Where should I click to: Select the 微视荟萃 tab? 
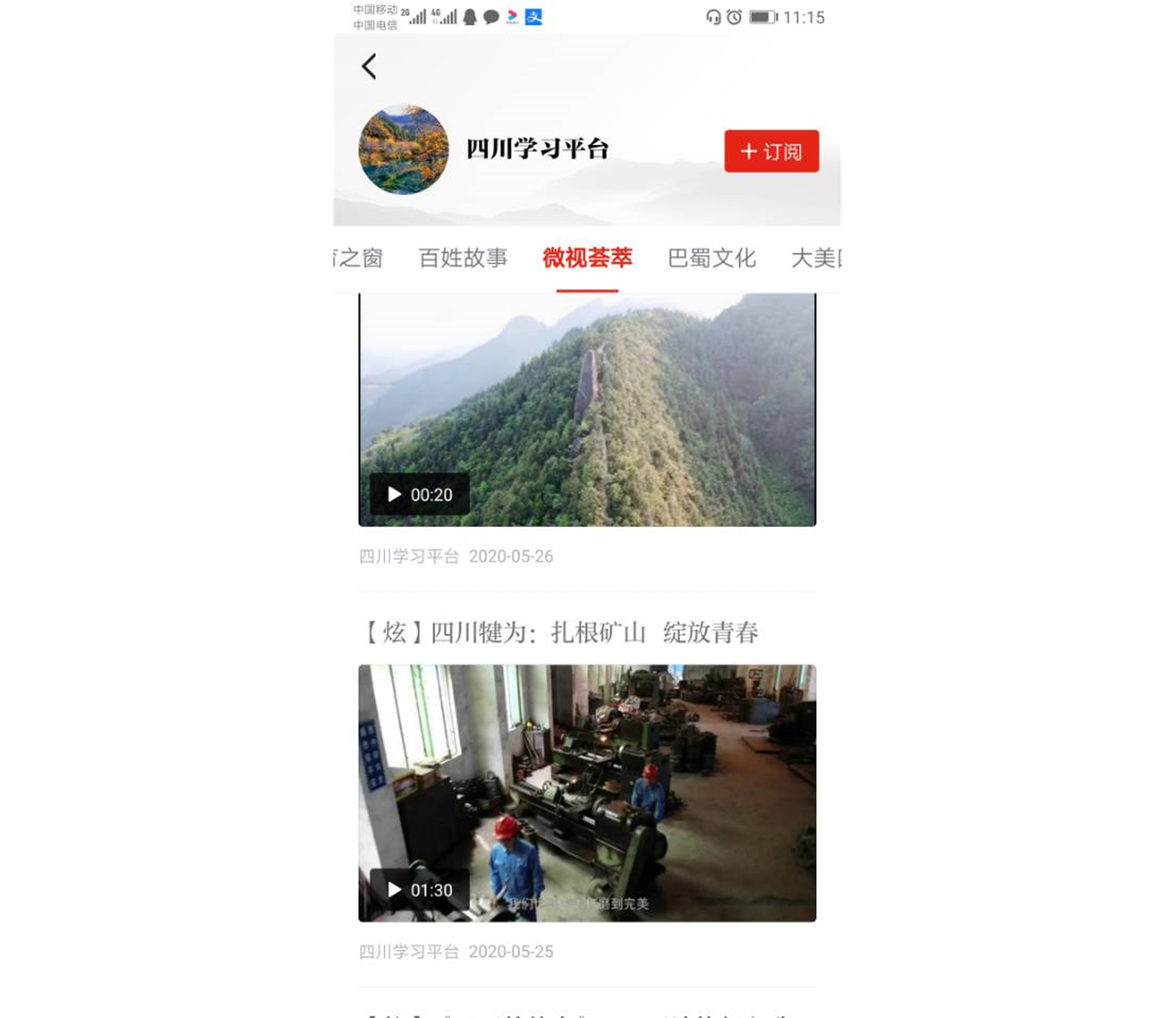pyautogui.click(x=586, y=258)
